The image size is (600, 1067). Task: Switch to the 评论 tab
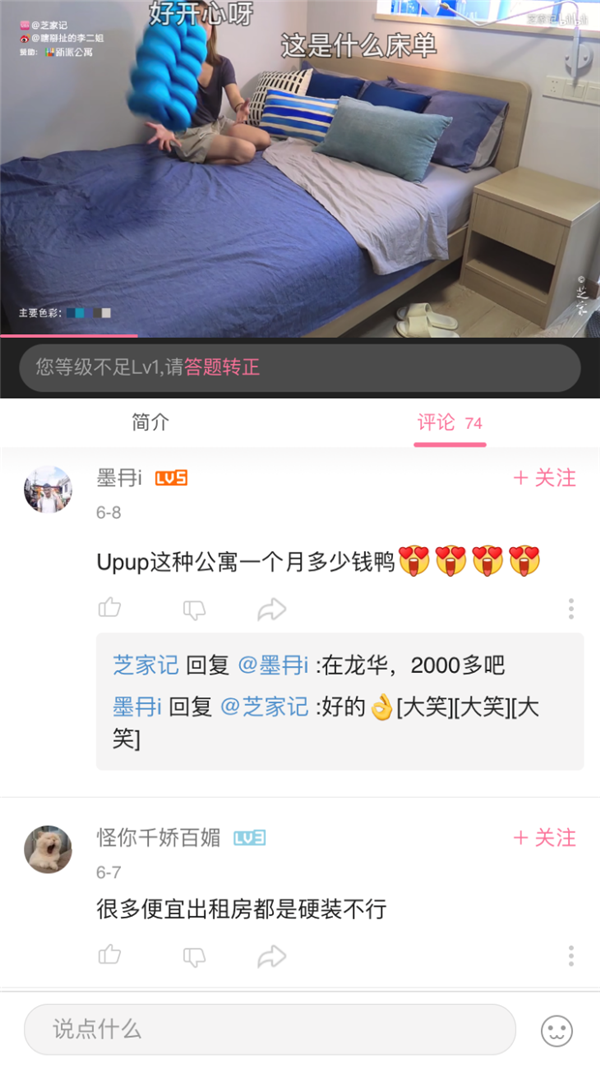coord(449,423)
